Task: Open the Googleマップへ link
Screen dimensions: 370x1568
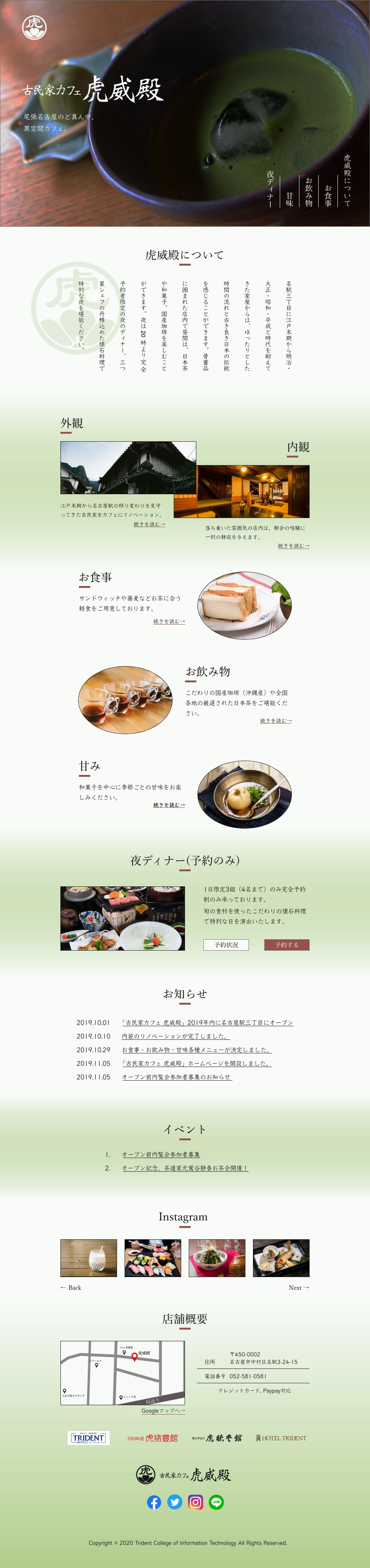Action: [162, 1410]
